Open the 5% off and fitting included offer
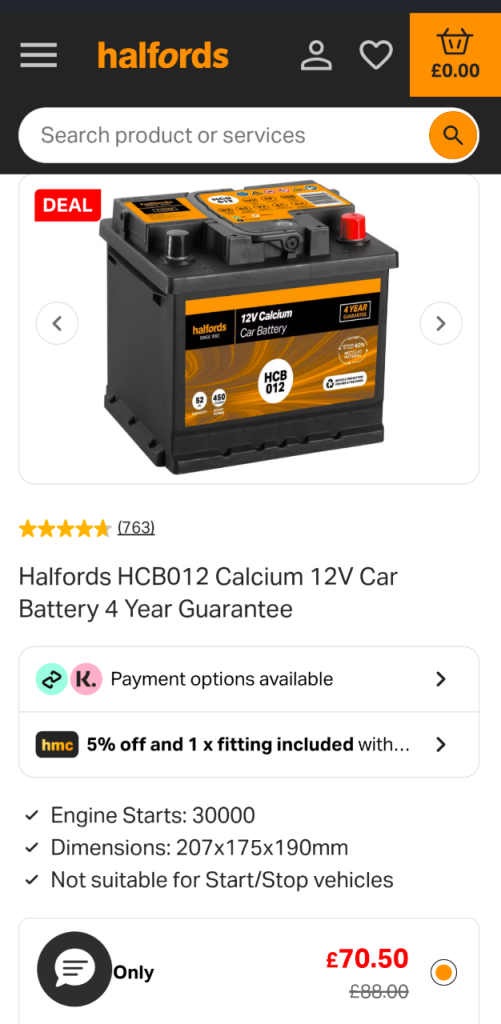The image size is (501, 1024). point(249,744)
